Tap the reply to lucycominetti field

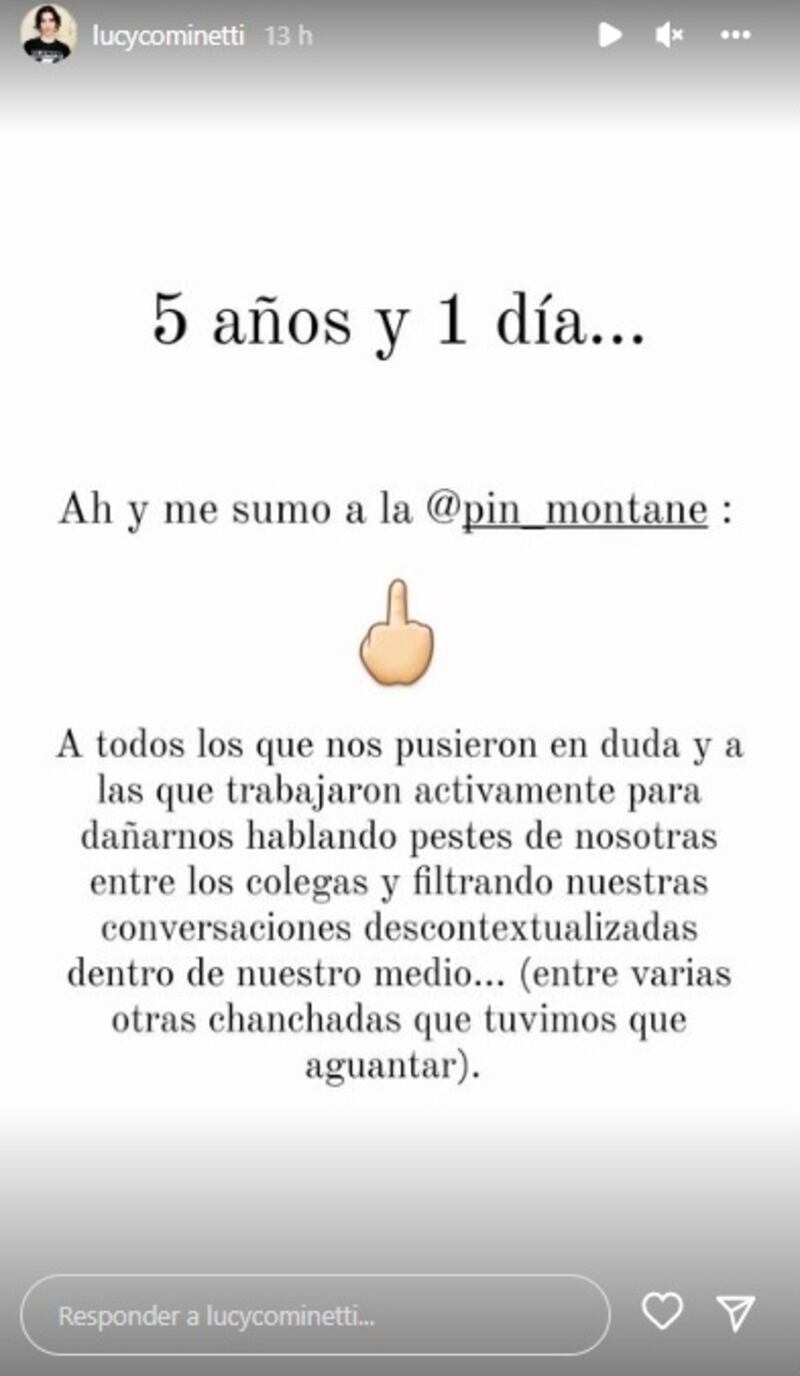pos(314,1315)
